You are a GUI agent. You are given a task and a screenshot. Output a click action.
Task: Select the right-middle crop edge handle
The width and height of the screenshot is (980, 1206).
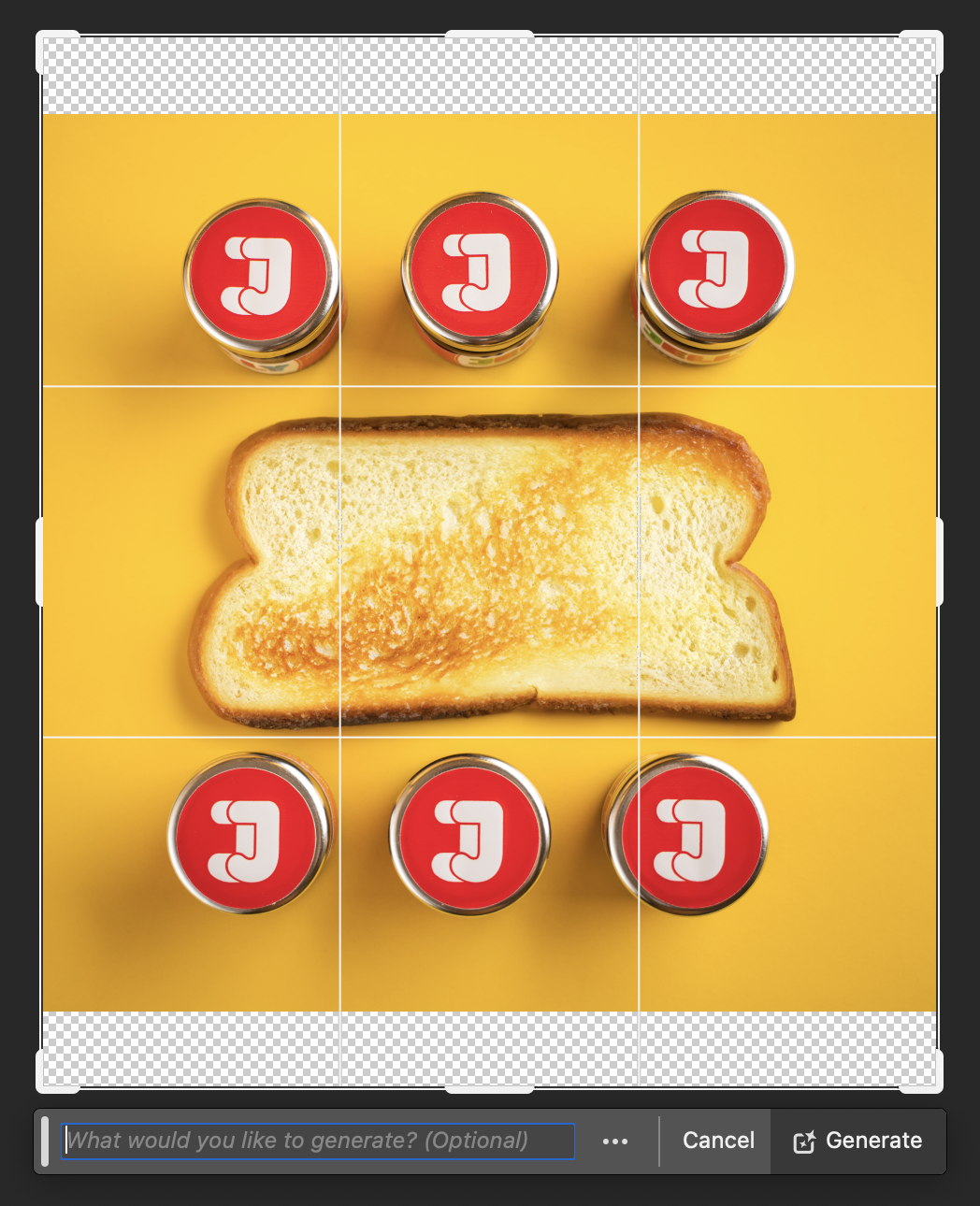pos(939,562)
